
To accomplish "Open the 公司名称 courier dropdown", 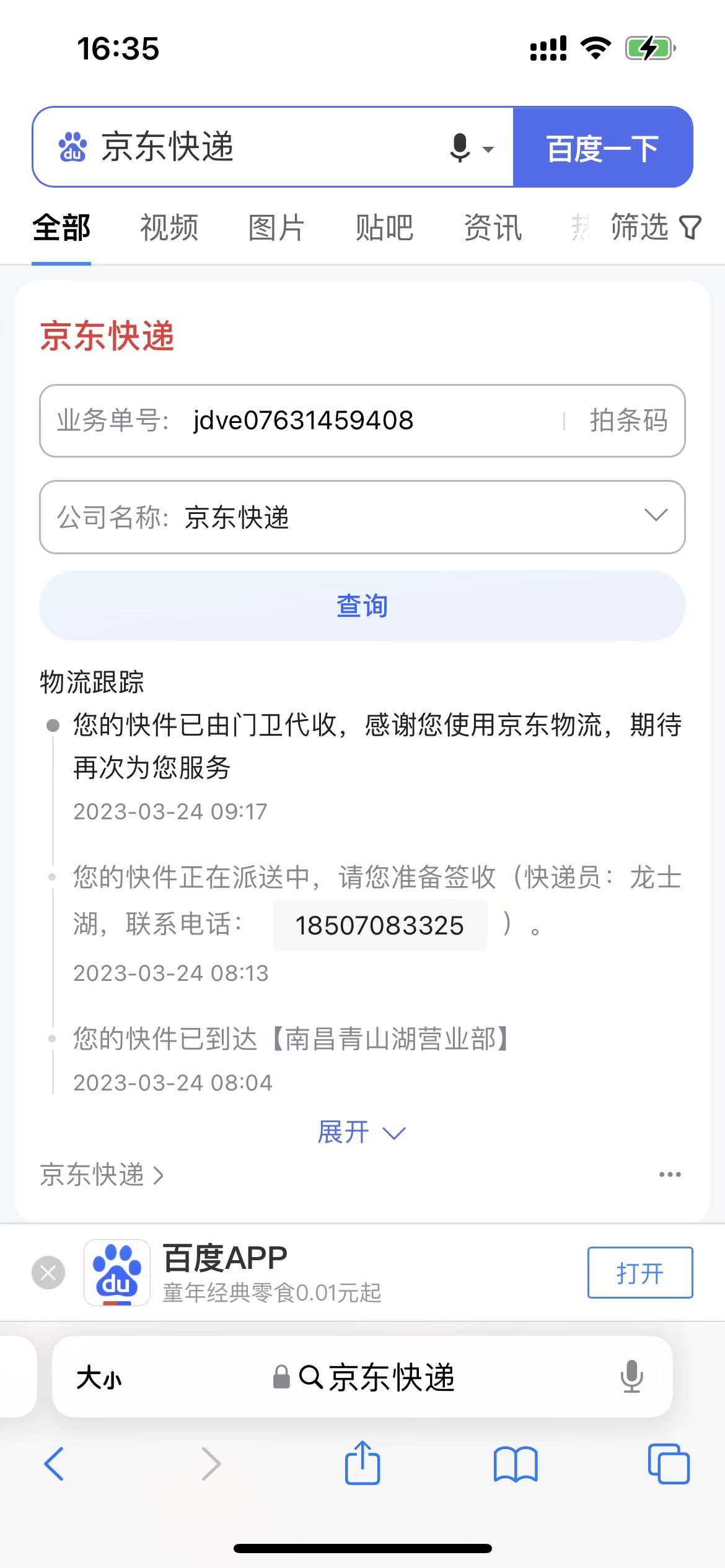I will (x=362, y=517).
